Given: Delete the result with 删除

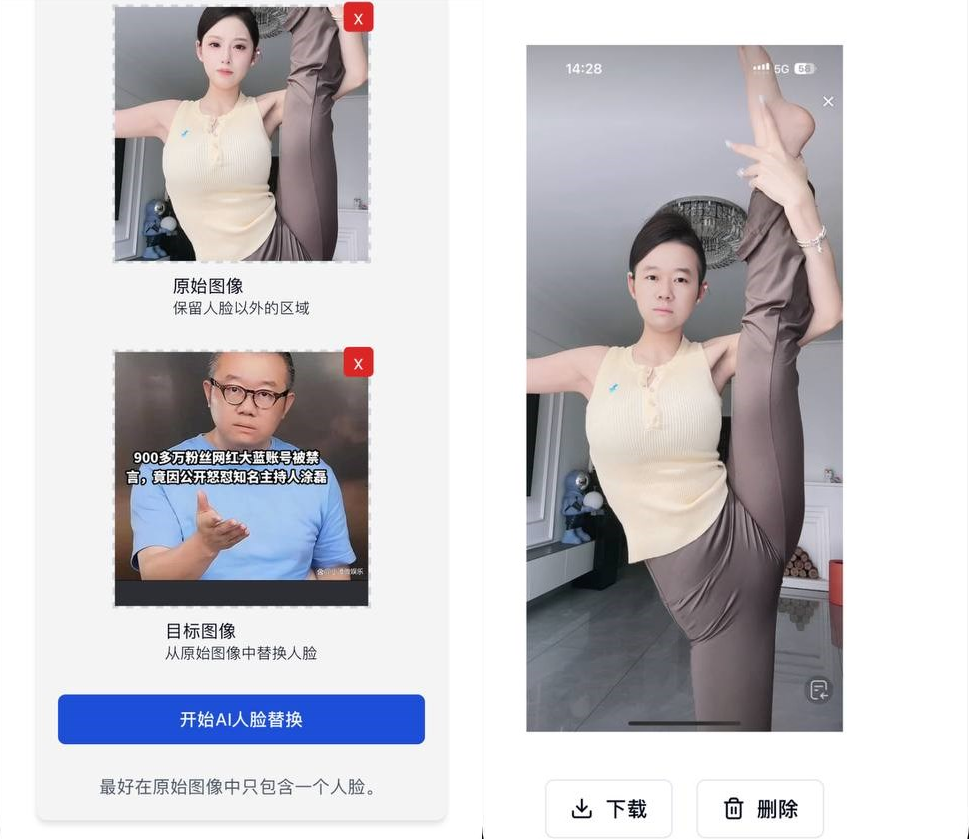Looking at the screenshot, I should point(760,808).
